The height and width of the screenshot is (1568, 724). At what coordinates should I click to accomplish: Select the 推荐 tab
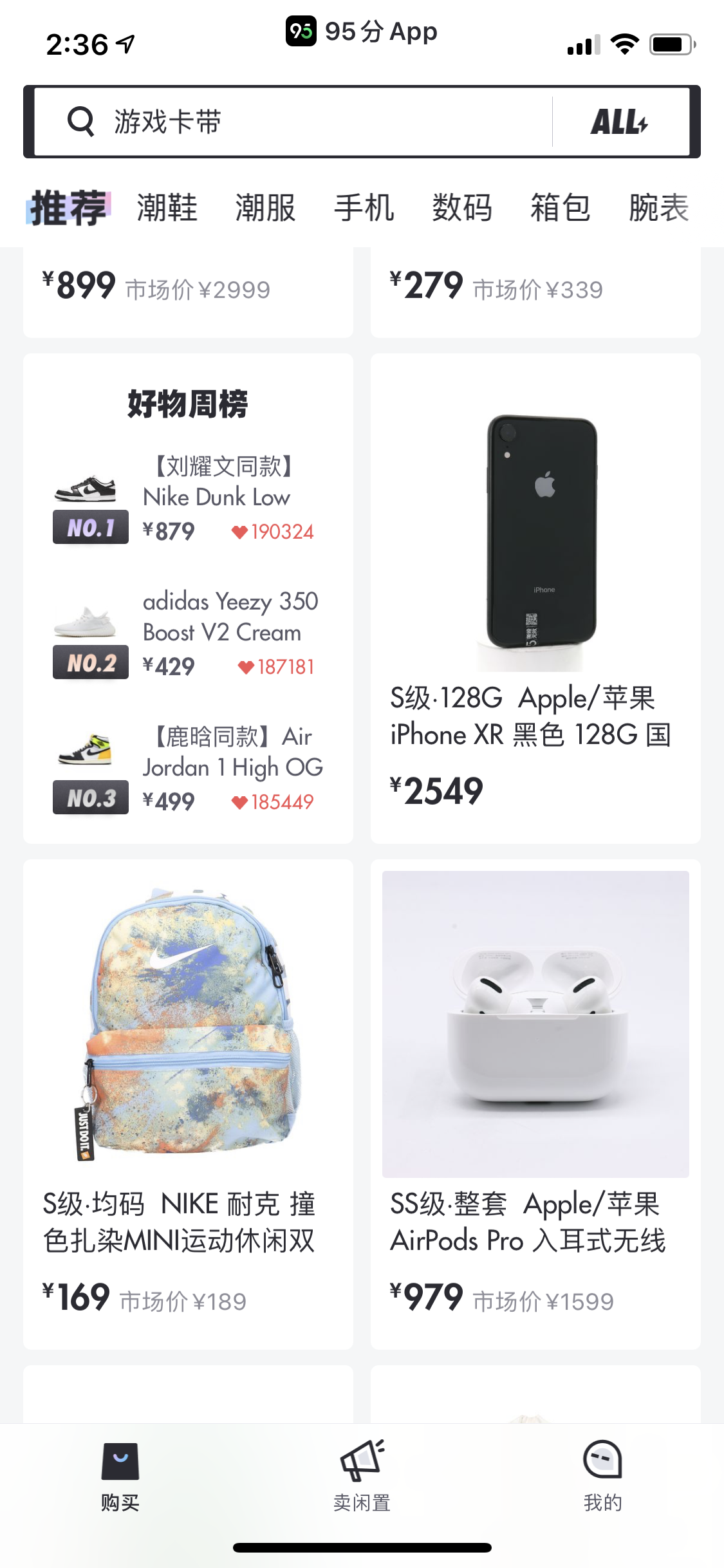tap(68, 208)
